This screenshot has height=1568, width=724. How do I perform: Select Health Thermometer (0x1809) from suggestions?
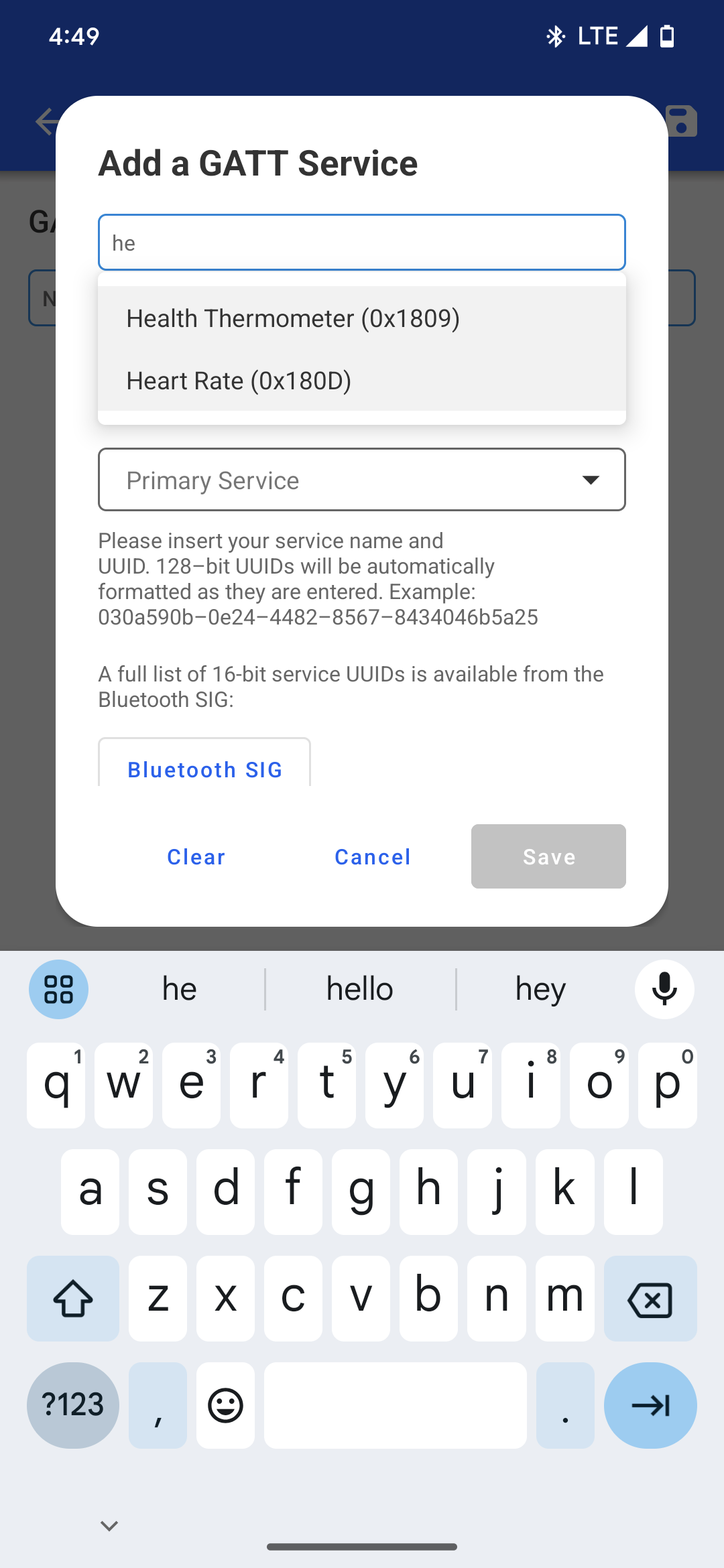(x=294, y=318)
